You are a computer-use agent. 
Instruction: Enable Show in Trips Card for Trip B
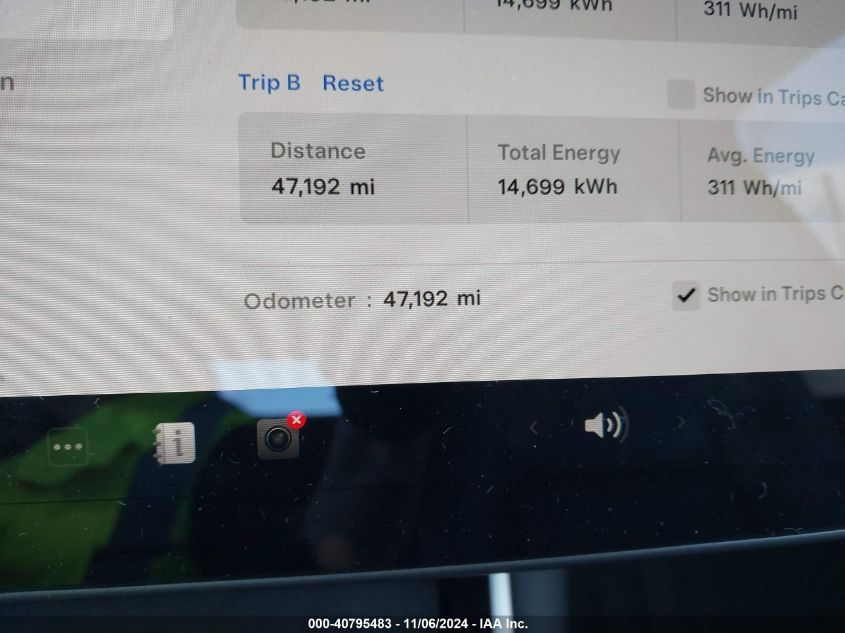click(x=681, y=96)
